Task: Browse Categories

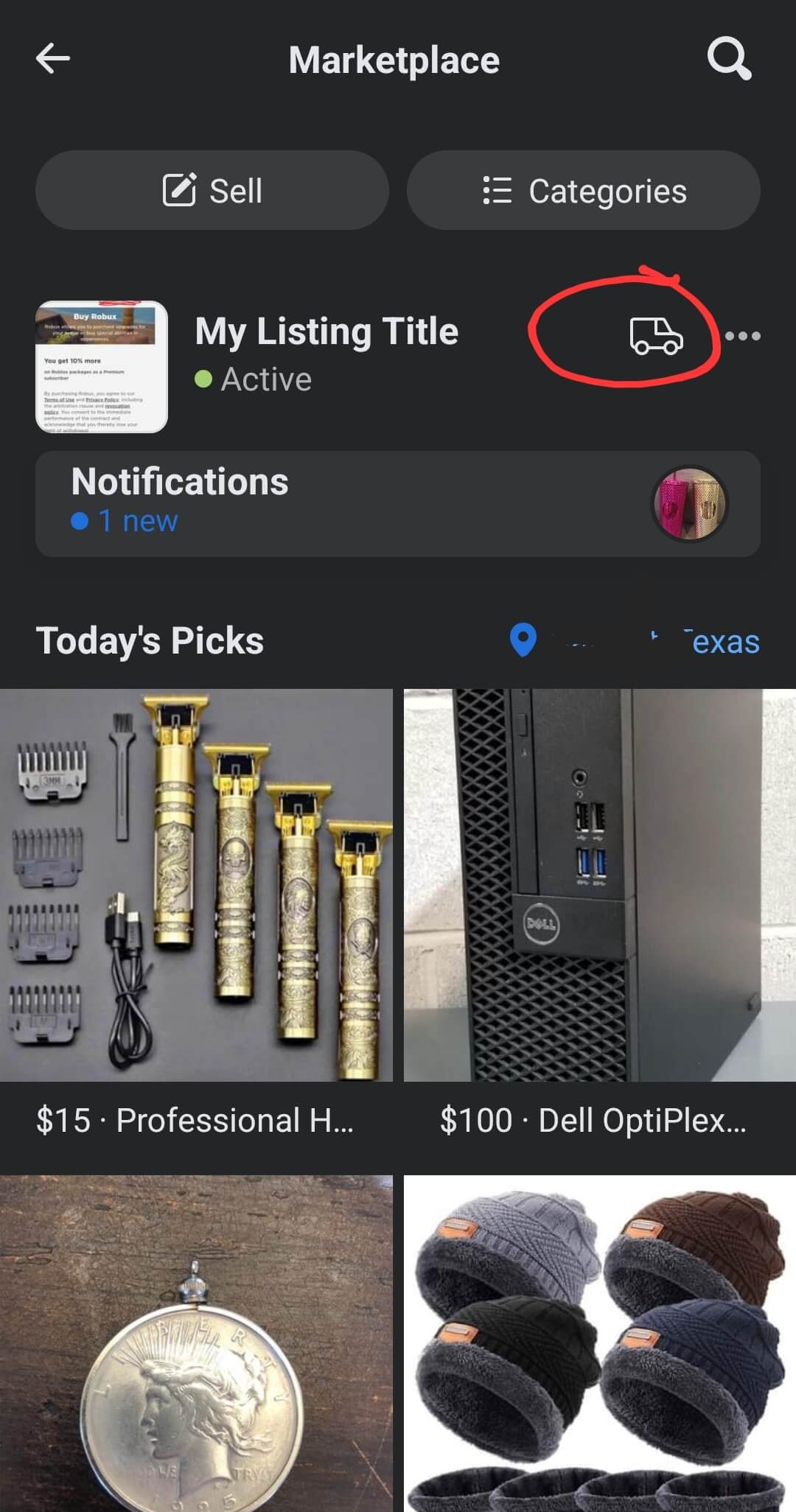Action: (x=584, y=191)
